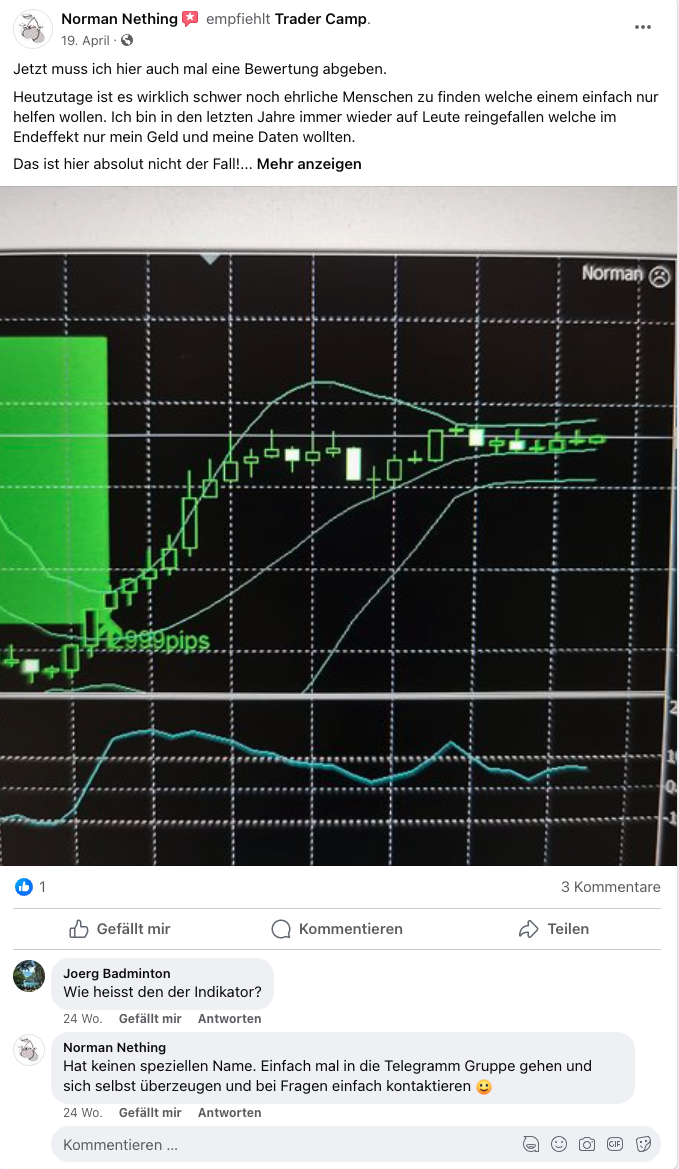Reply to Norman Nething's comment

[x=229, y=1113]
